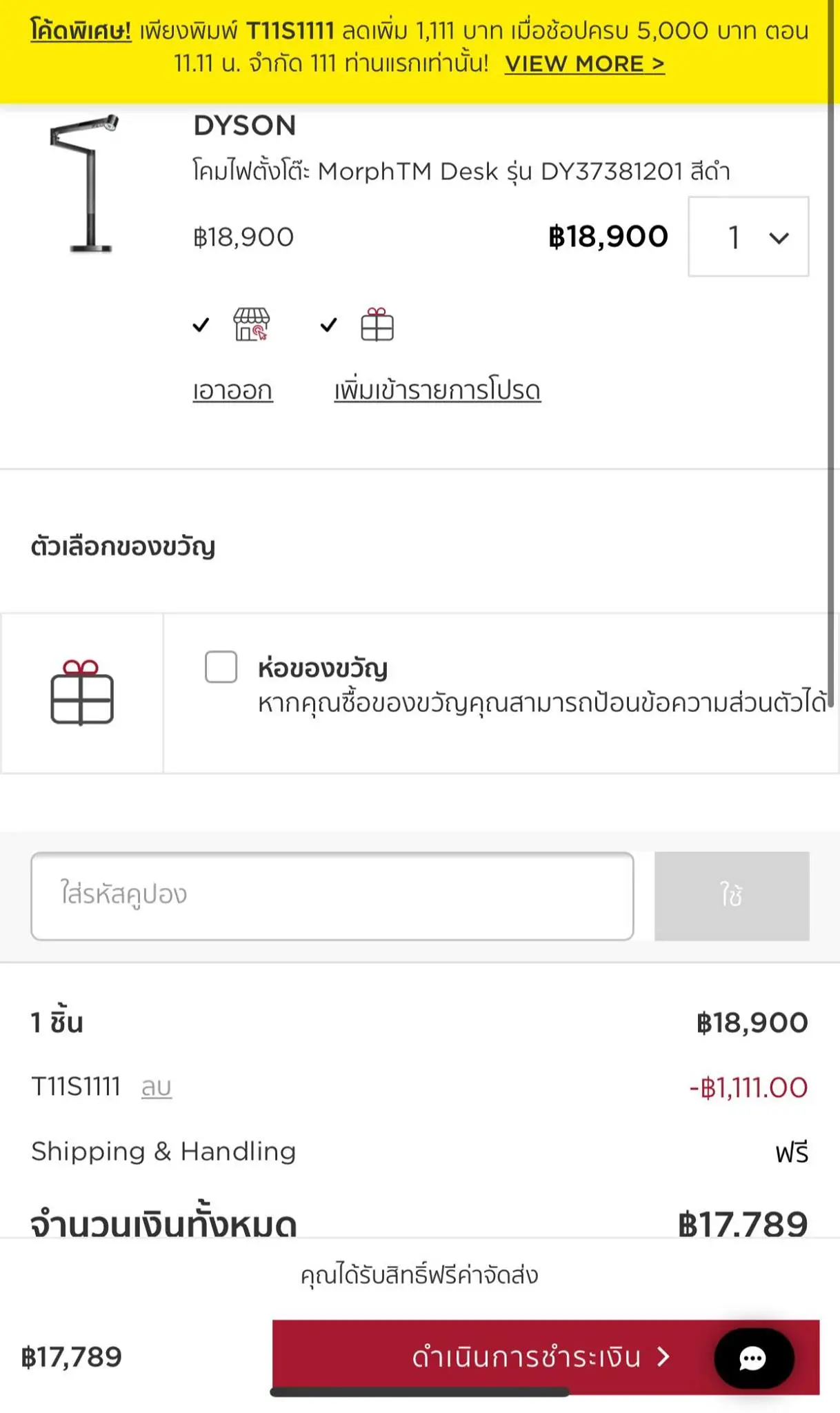The image size is (840, 1413).
Task: Tick the ห่อของขวัญ gift wrap checkbox
Action: pos(221,667)
